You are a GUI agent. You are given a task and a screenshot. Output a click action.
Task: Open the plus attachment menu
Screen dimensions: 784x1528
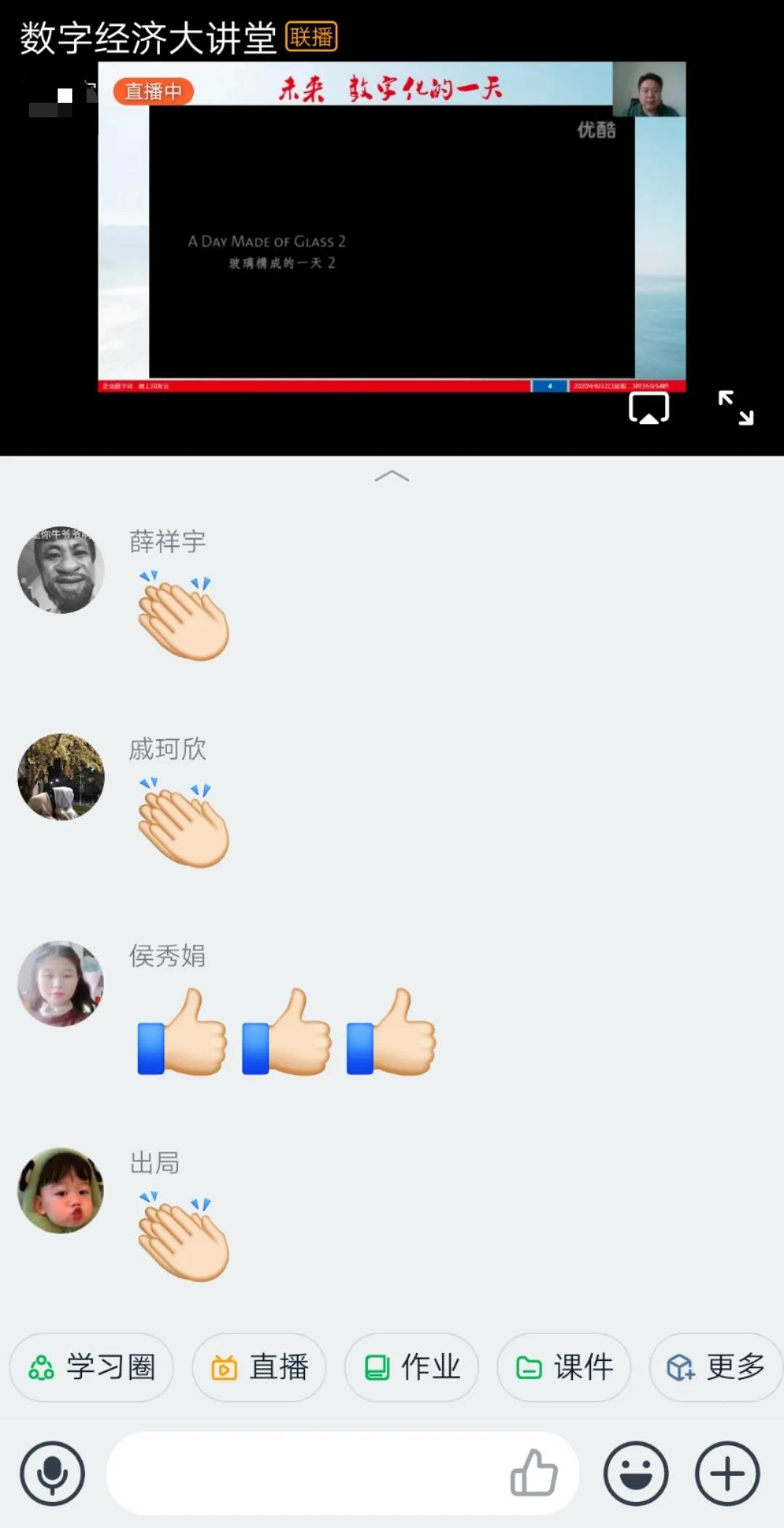pos(727,1474)
